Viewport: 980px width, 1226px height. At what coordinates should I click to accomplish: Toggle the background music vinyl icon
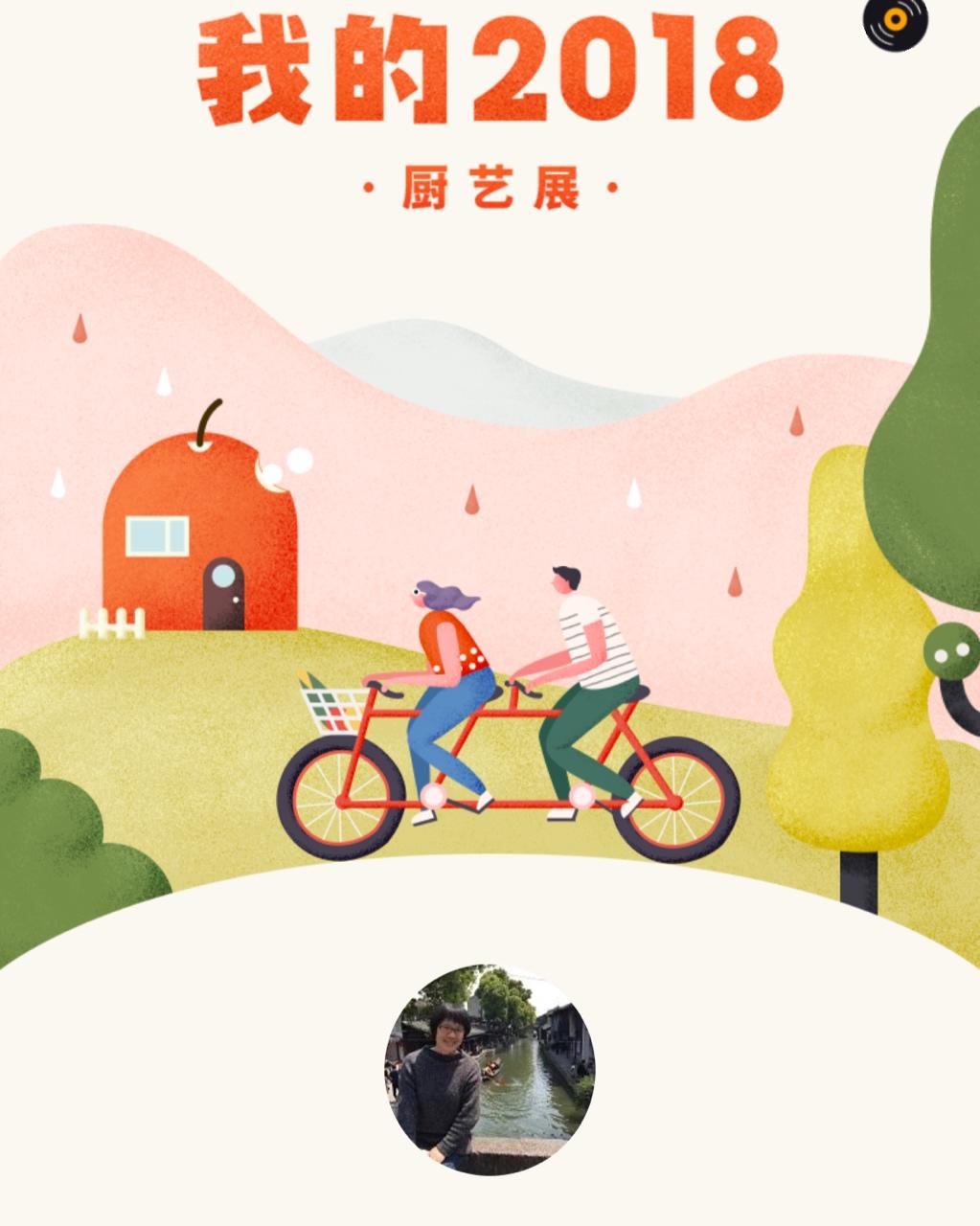point(896,19)
